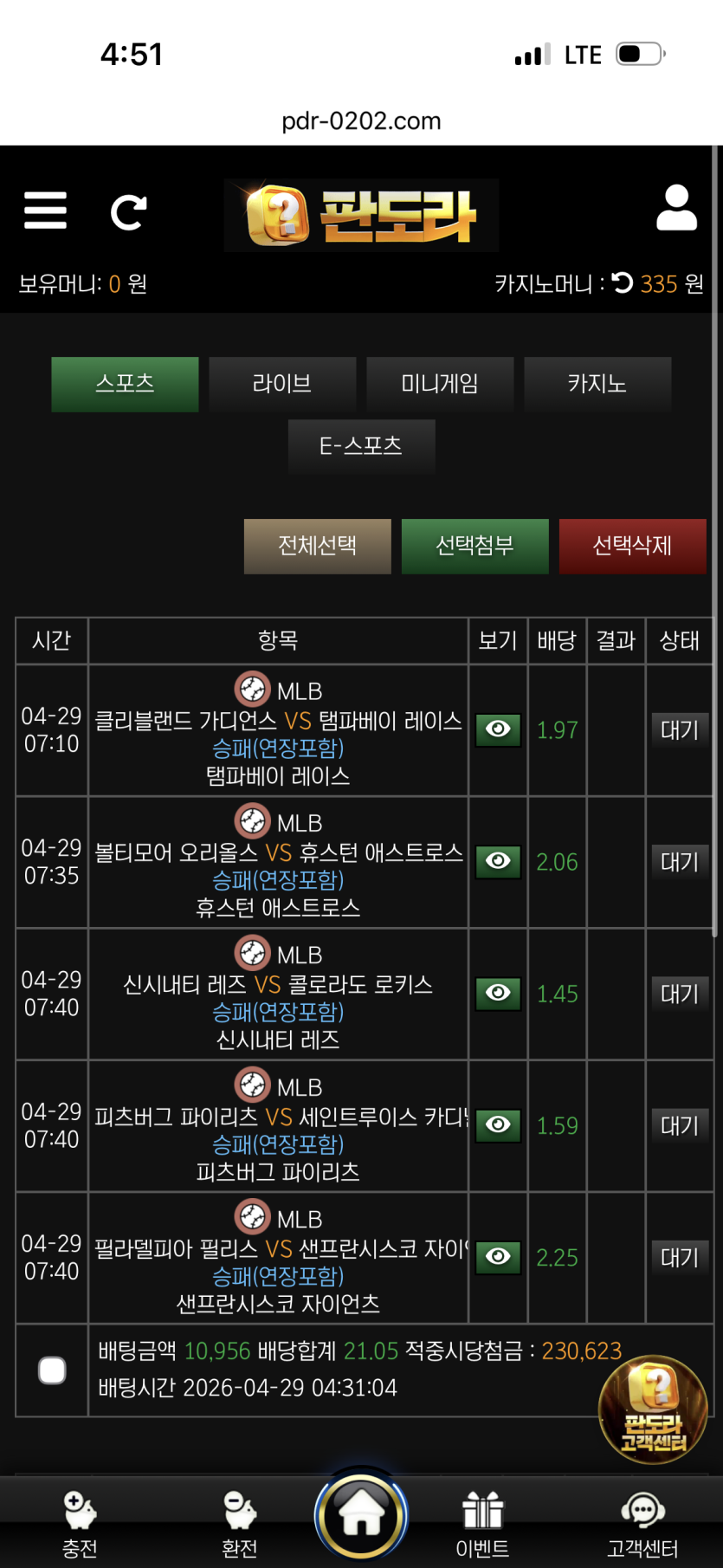723x1568 pixels.
Task: View details for the 볼티모어 오리올스 match
Action: 498,861
